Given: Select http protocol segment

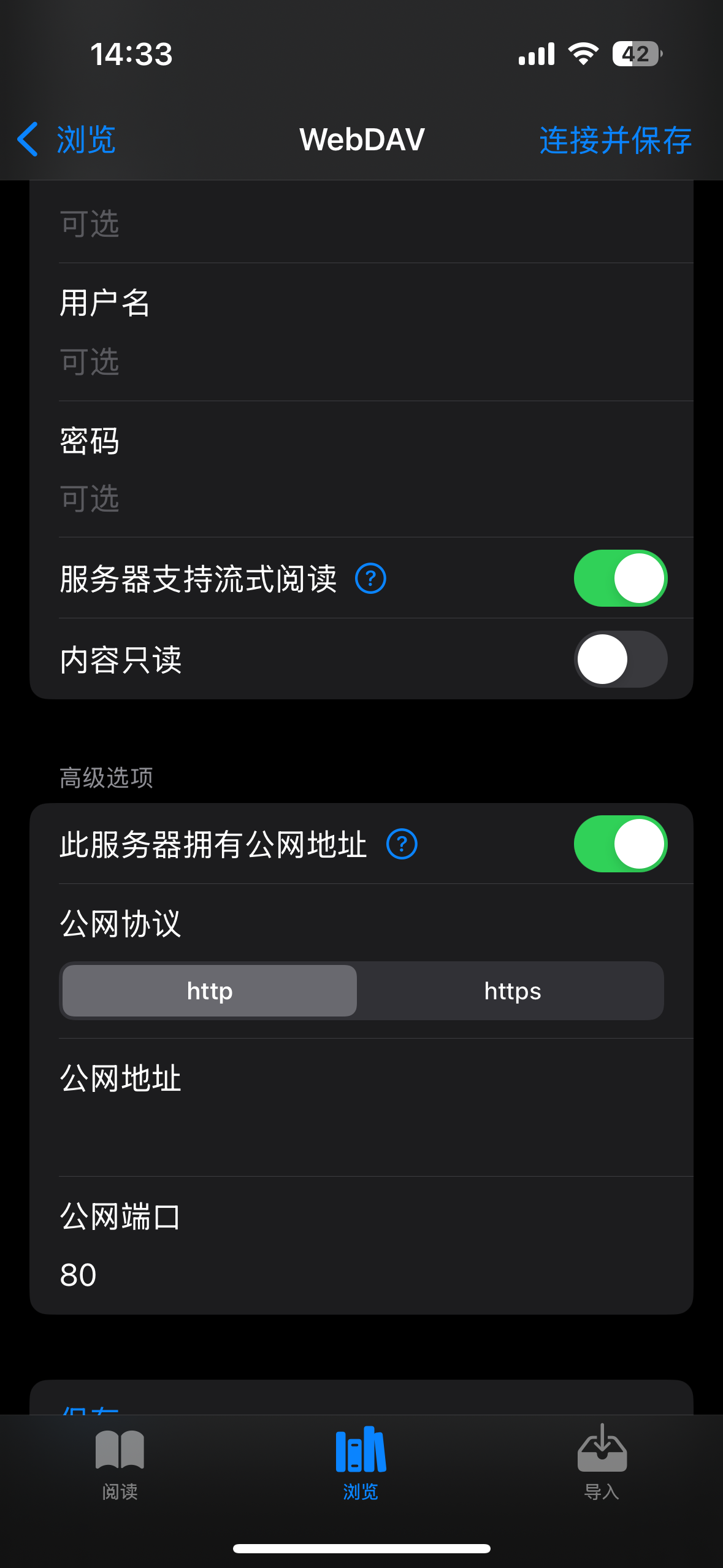Looking at the screenshot, I should pos(210,991).
